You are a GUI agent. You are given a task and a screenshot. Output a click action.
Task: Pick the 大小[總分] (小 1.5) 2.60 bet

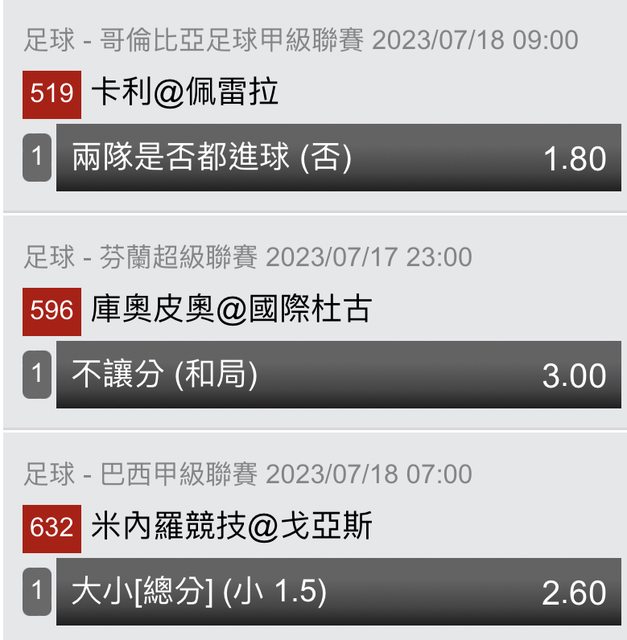pos(338,592)
